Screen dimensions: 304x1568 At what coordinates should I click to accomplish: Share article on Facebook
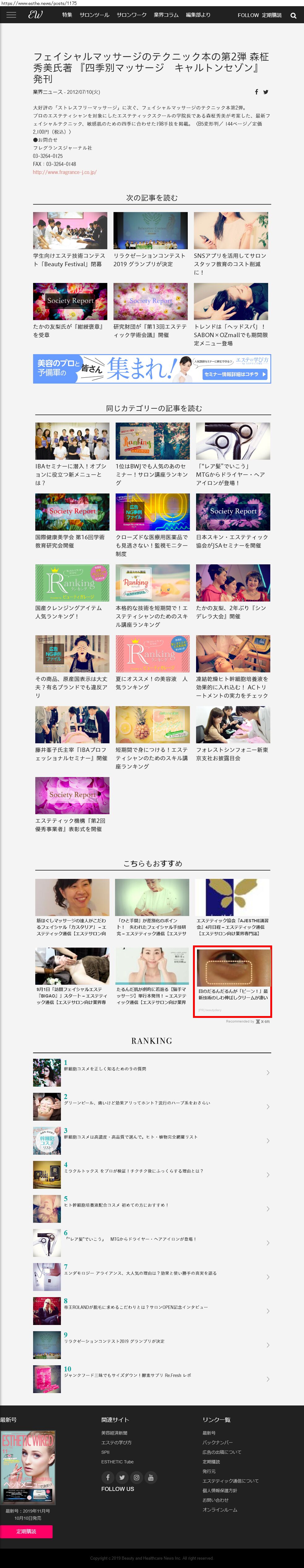click(256, 92)
